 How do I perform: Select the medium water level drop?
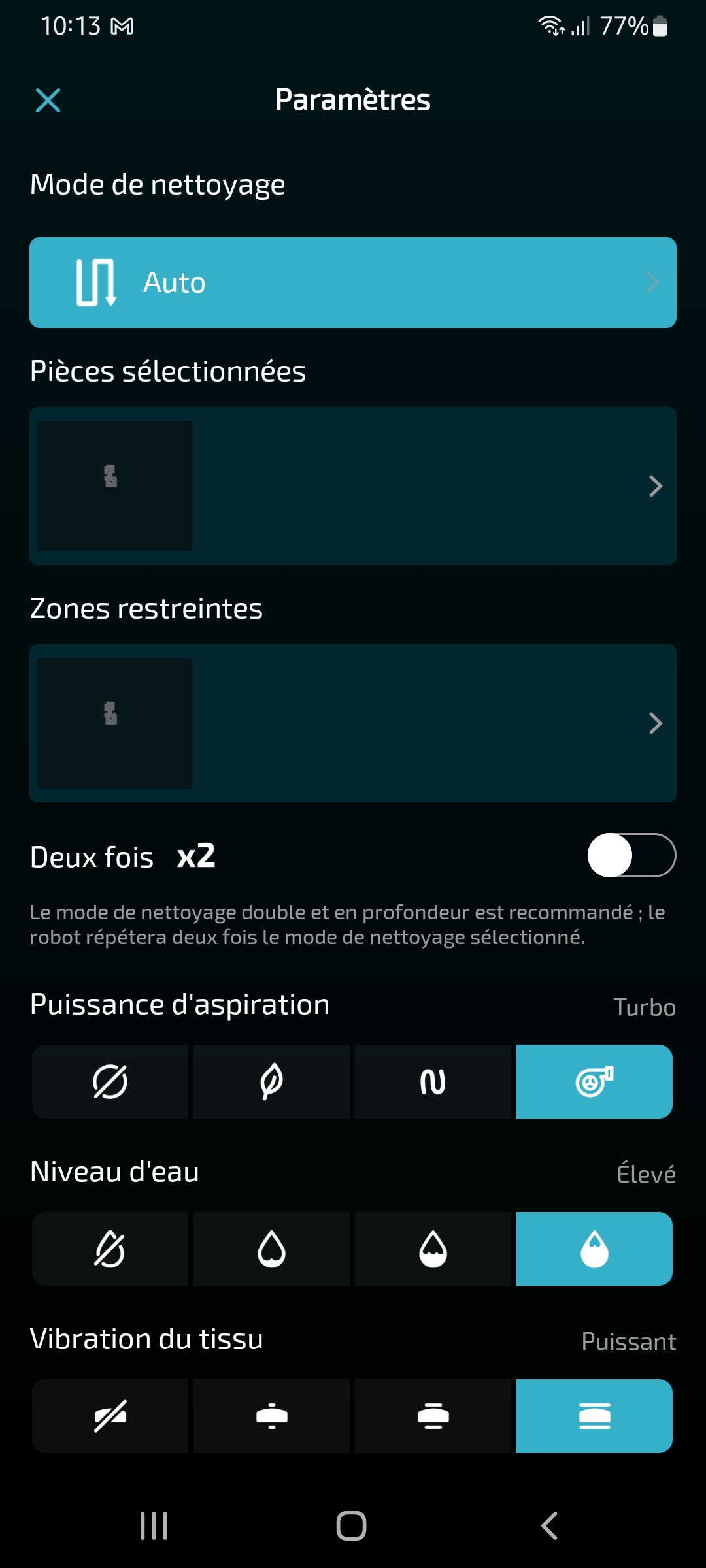(433, 1249)
